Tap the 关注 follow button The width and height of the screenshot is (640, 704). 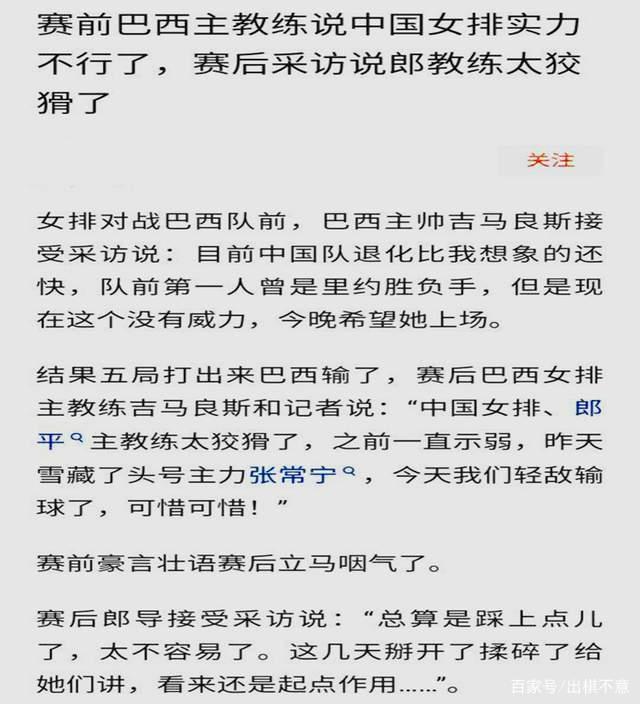pos(551,160)
